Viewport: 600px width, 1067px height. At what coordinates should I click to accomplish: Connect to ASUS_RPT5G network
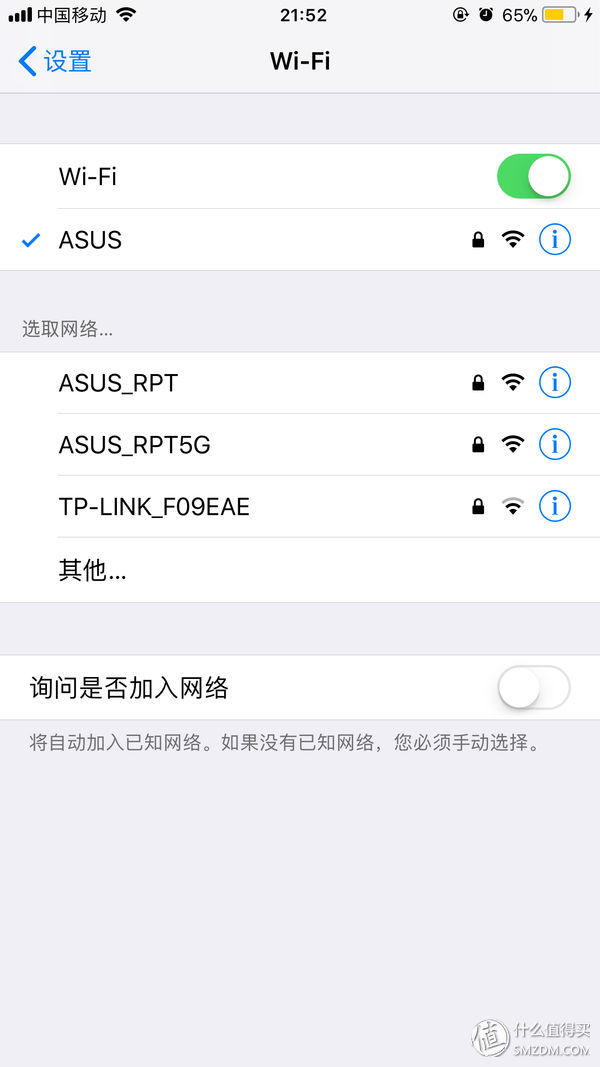300,445
